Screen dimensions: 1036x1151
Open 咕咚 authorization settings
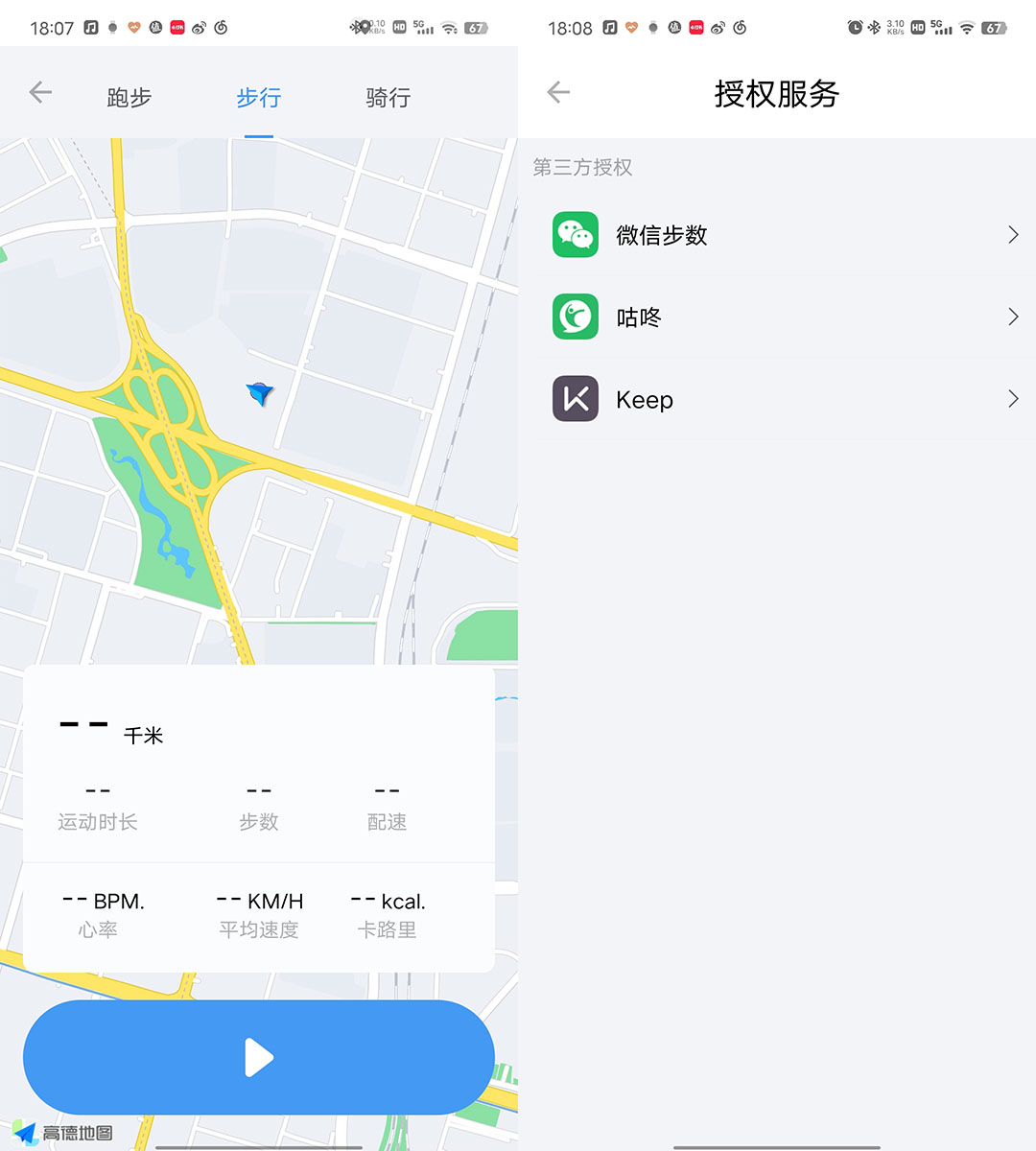pos(785,317)
